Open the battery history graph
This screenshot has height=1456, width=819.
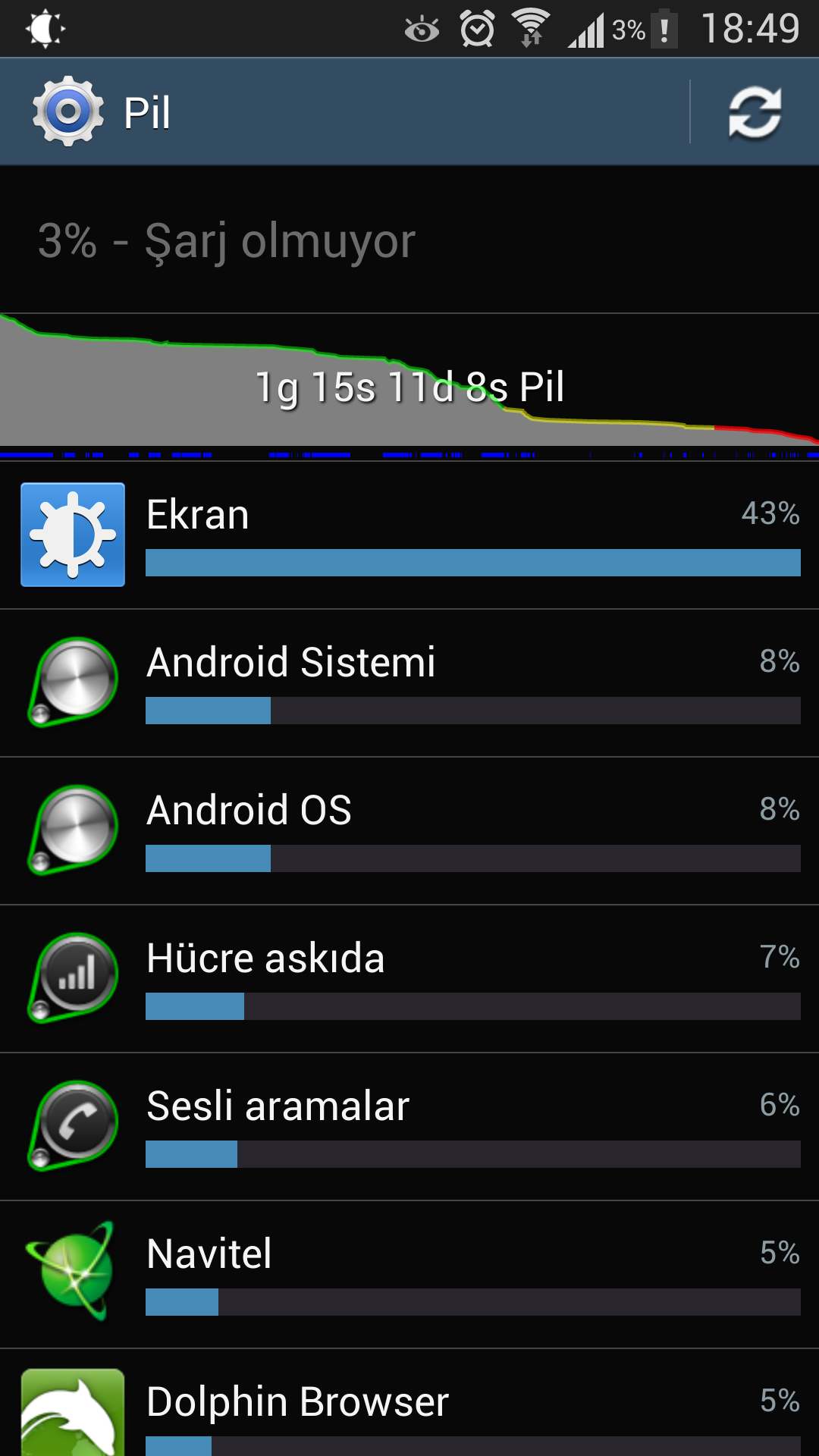409,386
